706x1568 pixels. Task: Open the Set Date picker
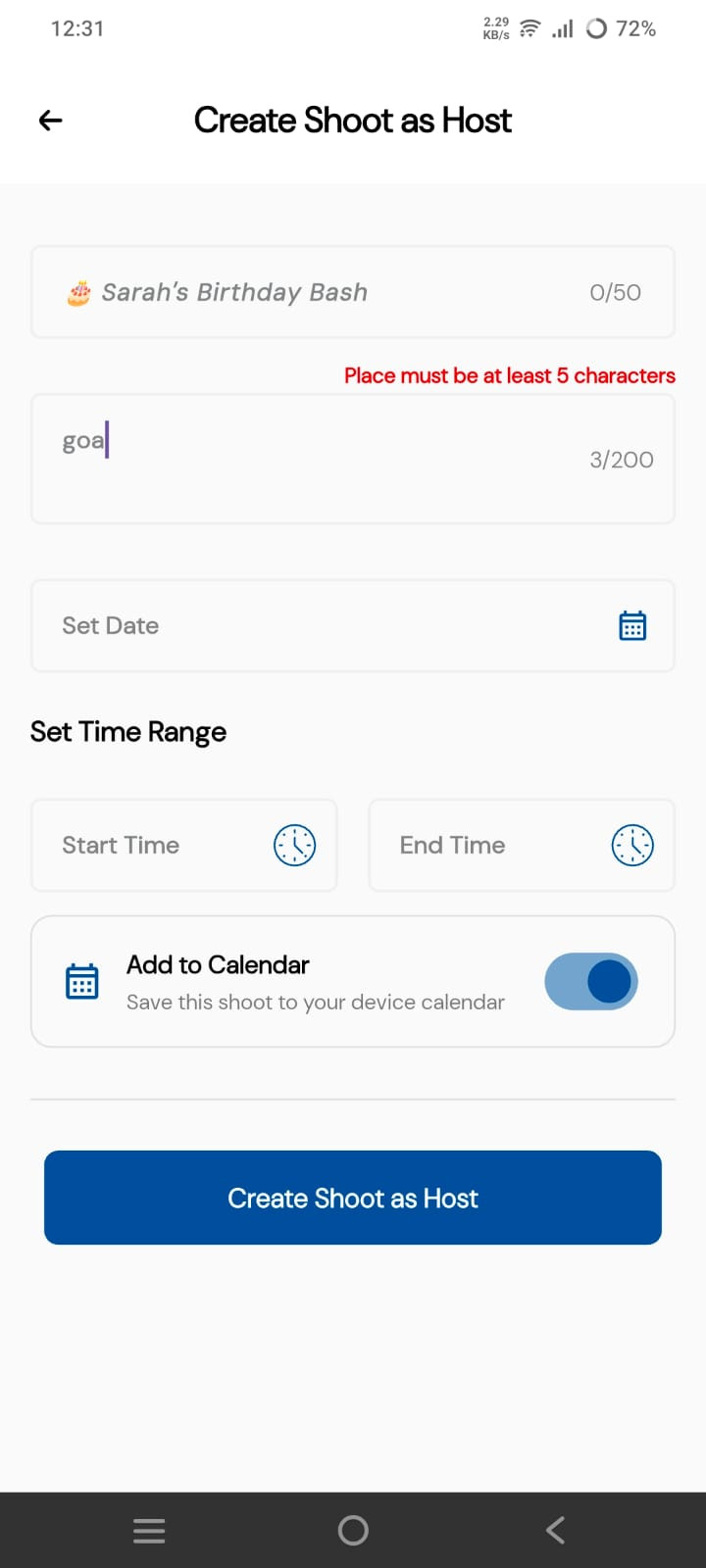point(353,625)
